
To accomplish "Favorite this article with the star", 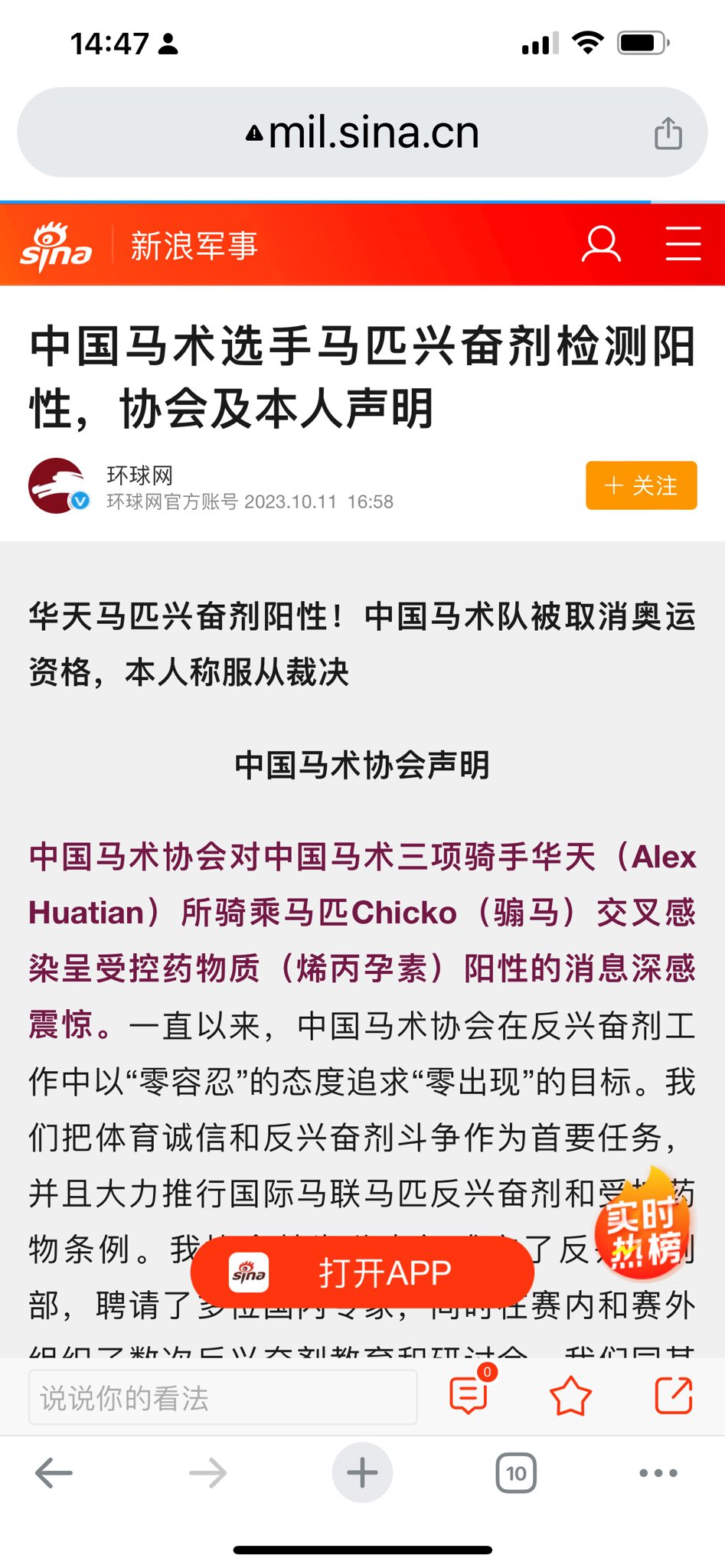I will (570, 1396).
